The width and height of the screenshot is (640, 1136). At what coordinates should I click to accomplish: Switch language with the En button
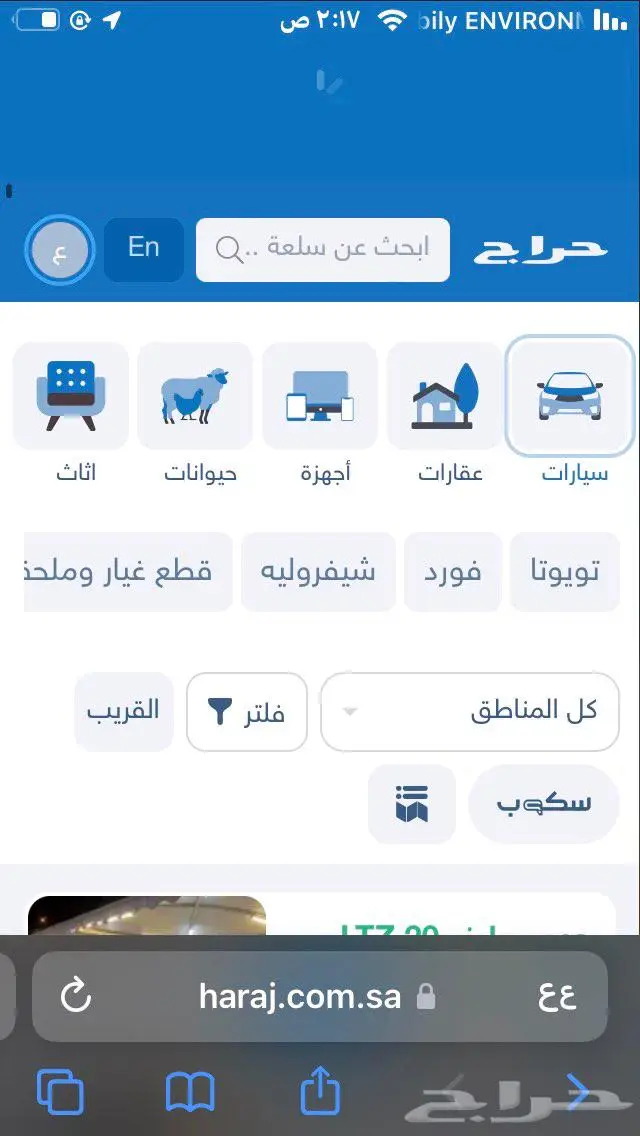click(144, 248)
